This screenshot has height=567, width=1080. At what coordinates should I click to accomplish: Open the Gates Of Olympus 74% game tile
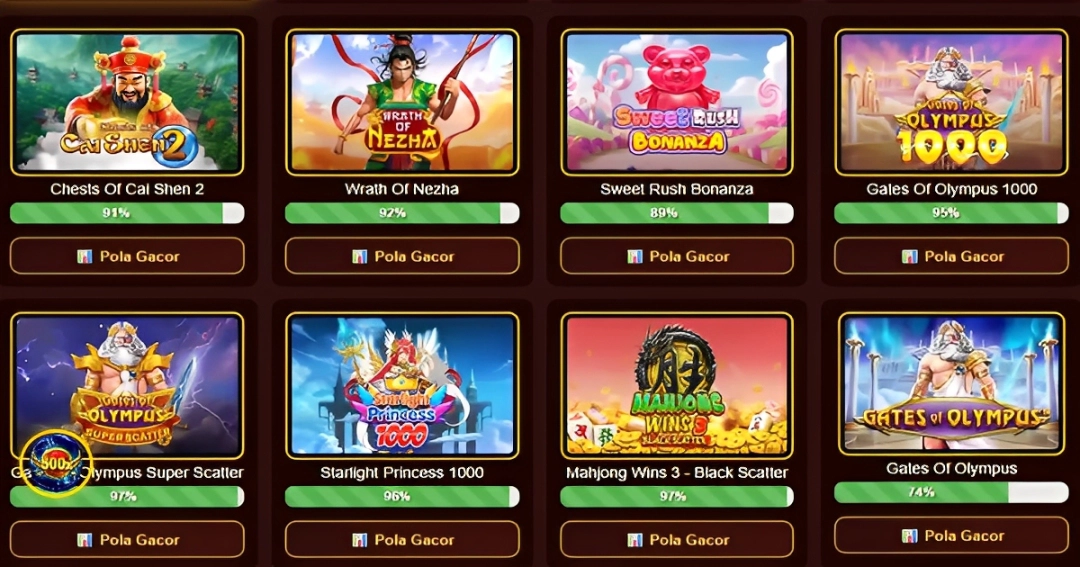(x=951, y=383)
